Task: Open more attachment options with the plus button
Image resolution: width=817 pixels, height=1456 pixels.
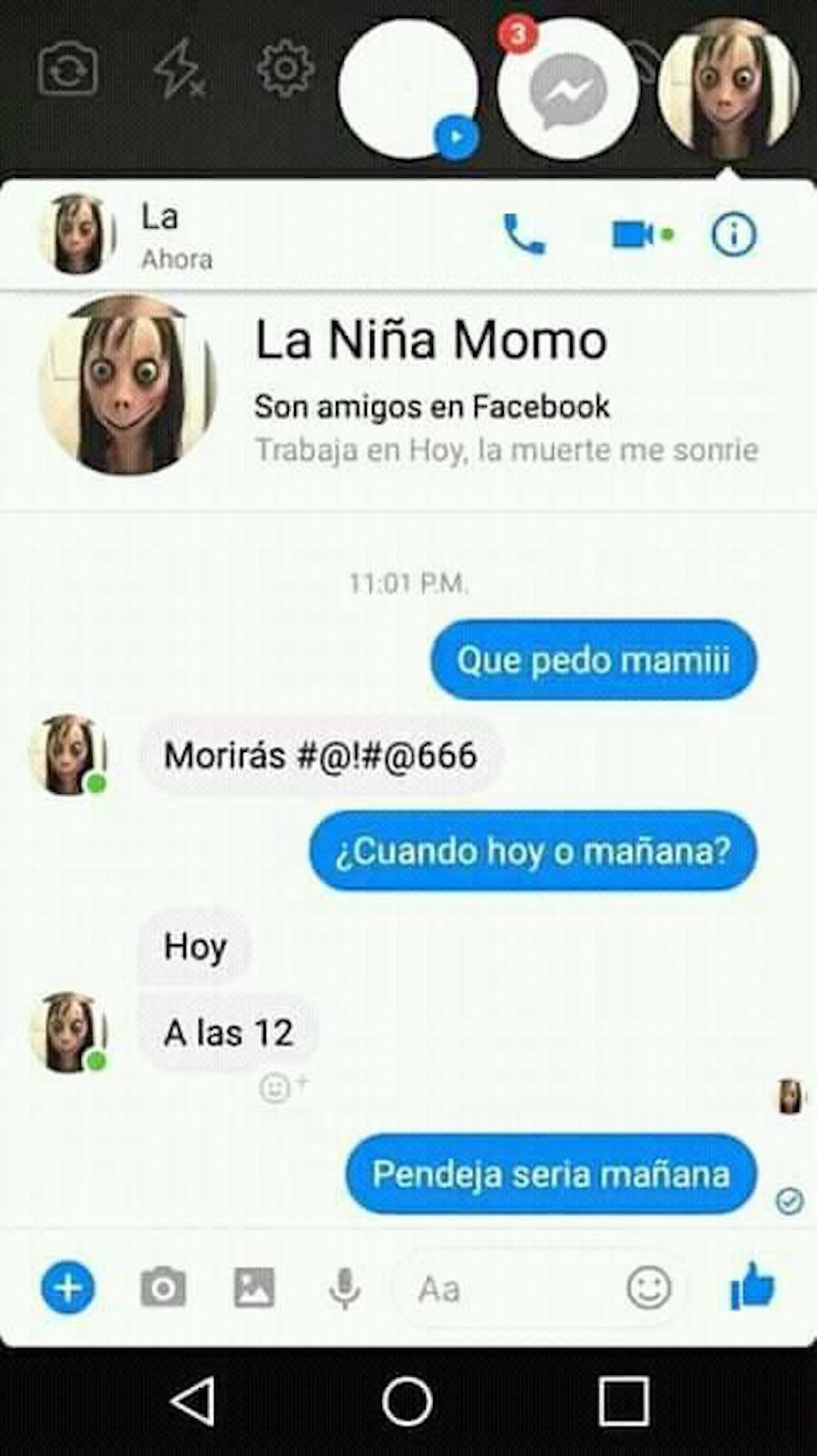Action: pos(68,1287)
